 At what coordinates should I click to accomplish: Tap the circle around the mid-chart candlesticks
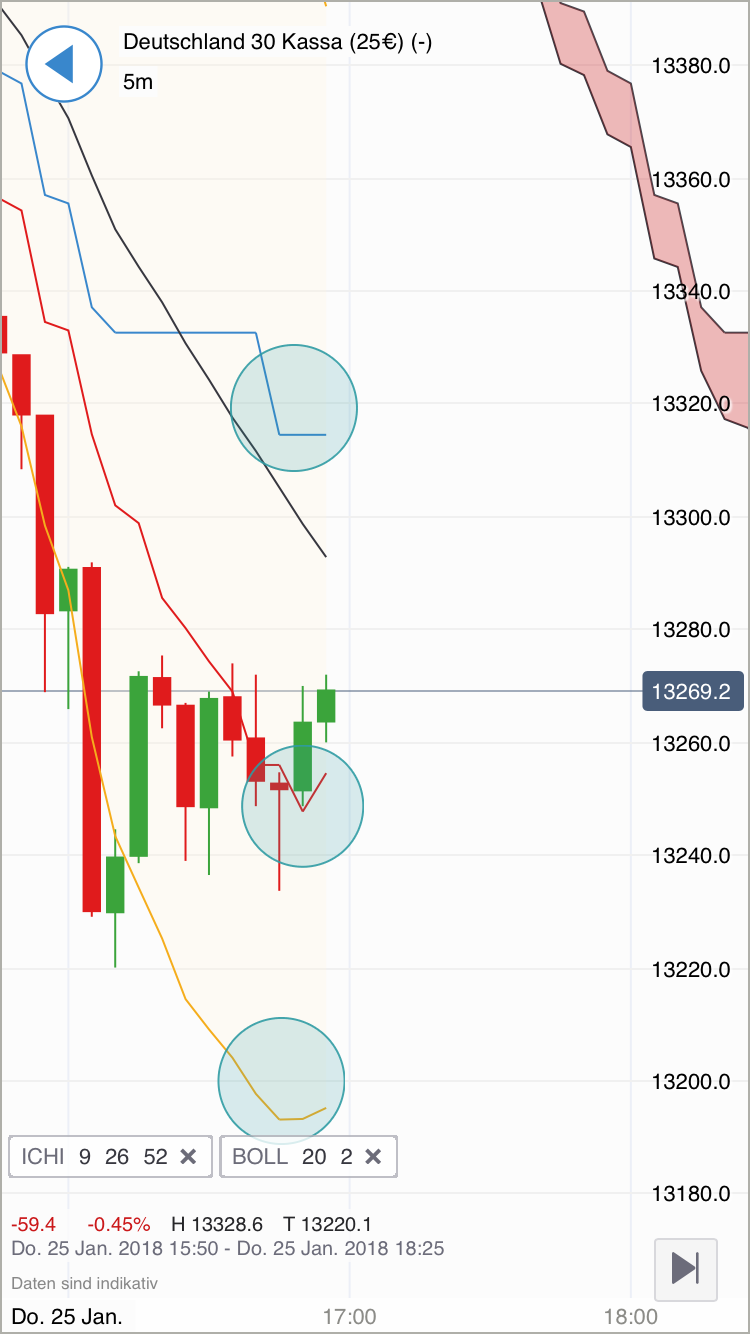pos(302,805)
